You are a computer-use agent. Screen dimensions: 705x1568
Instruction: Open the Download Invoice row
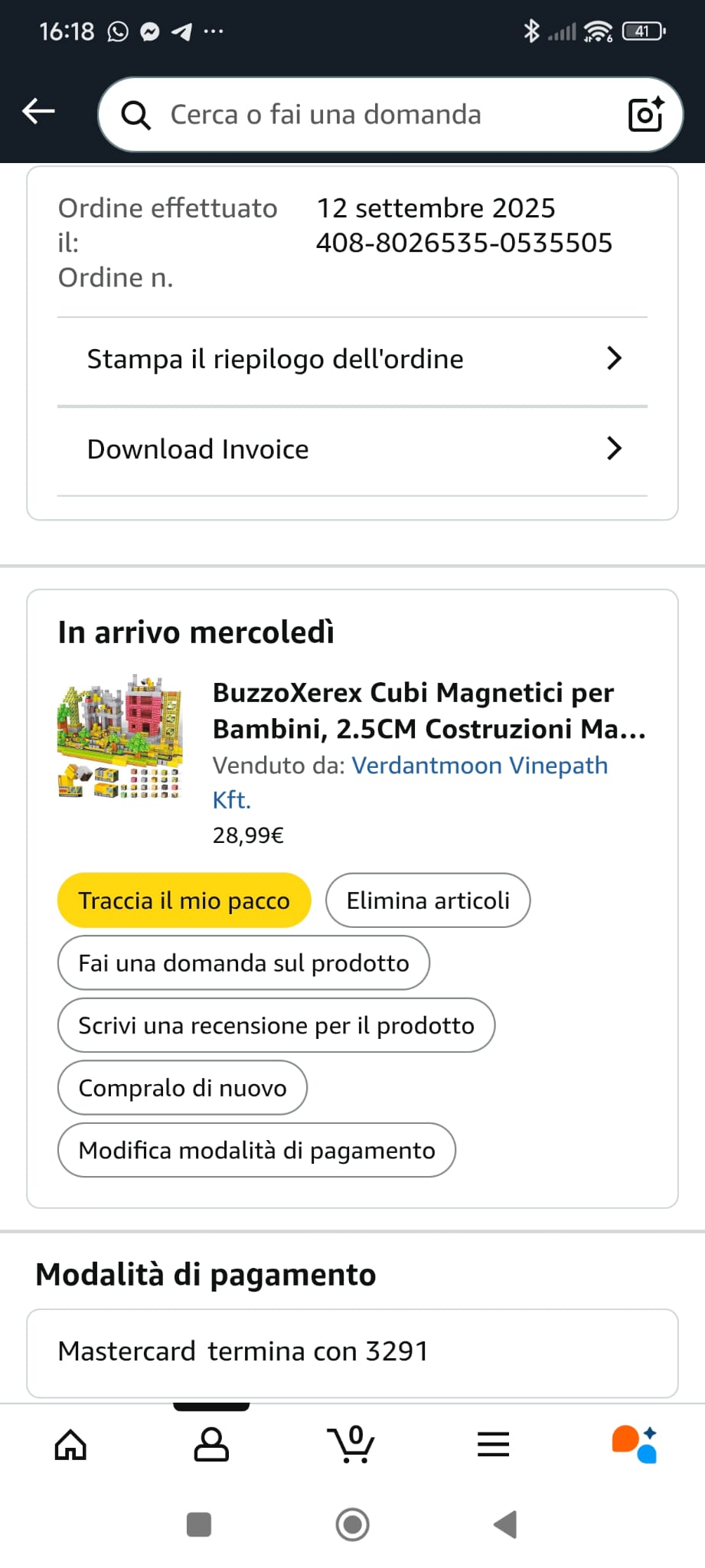click(x=352, y=449)
